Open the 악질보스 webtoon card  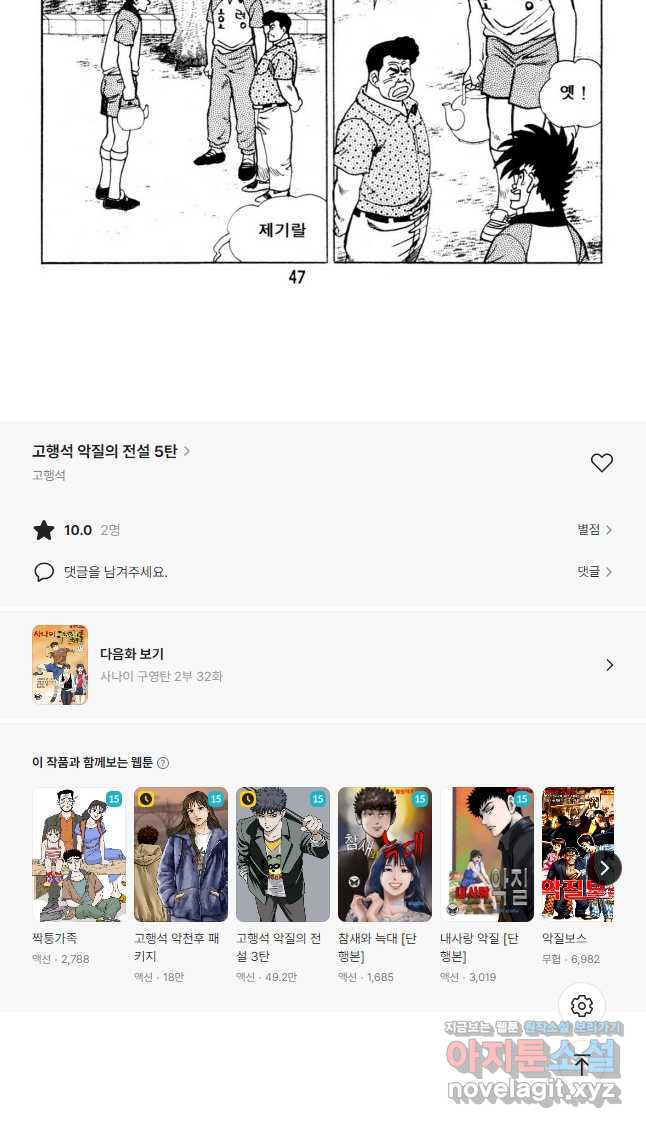pyautogui.click(x=570, y=855)
